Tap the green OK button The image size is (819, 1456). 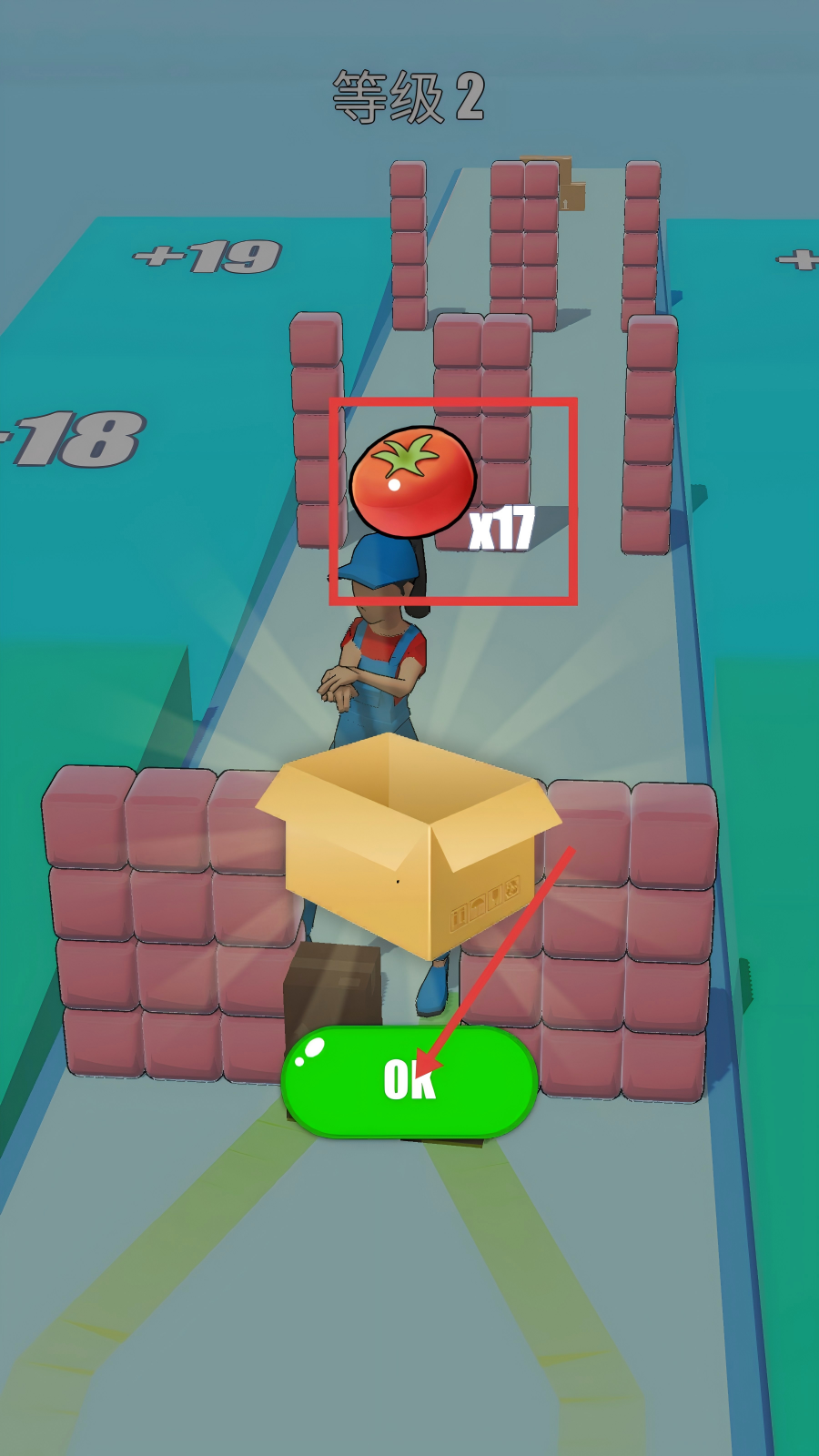[x=409, y=1081]
